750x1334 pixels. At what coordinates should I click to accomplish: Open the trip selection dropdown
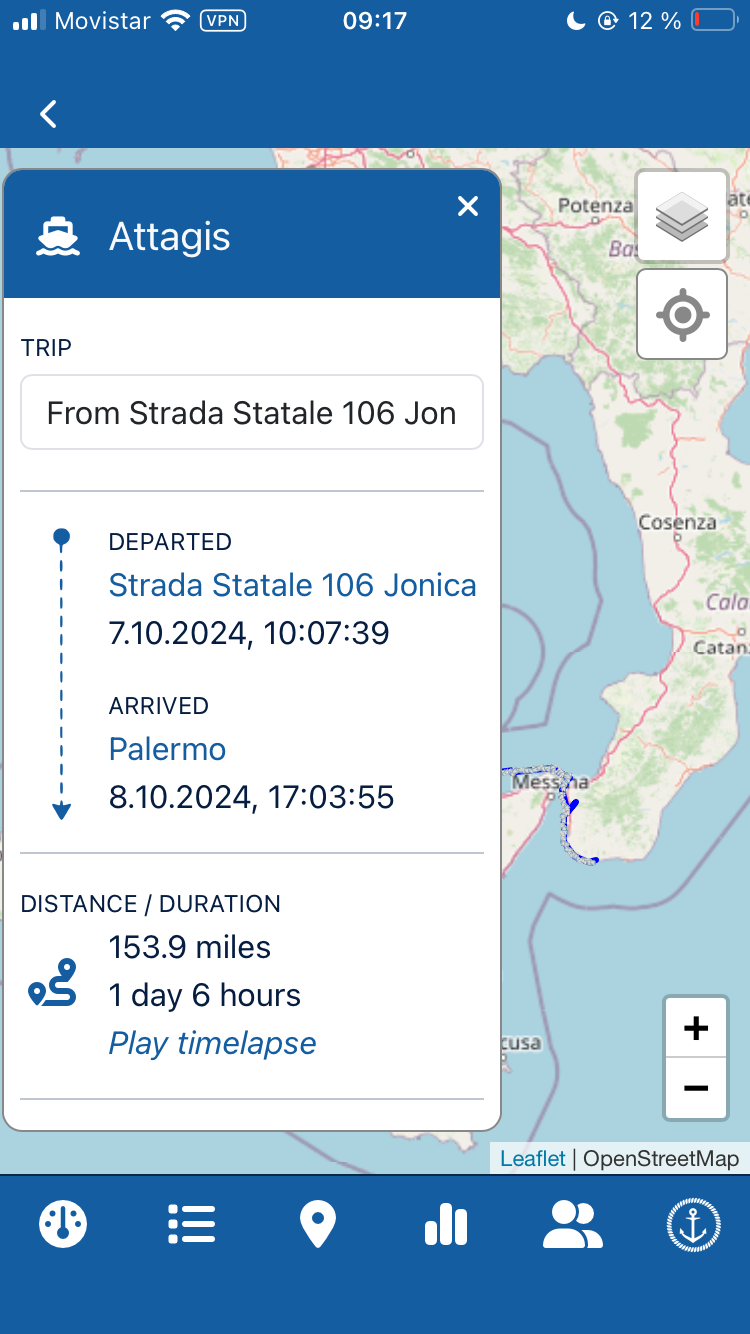pos(252,413)
